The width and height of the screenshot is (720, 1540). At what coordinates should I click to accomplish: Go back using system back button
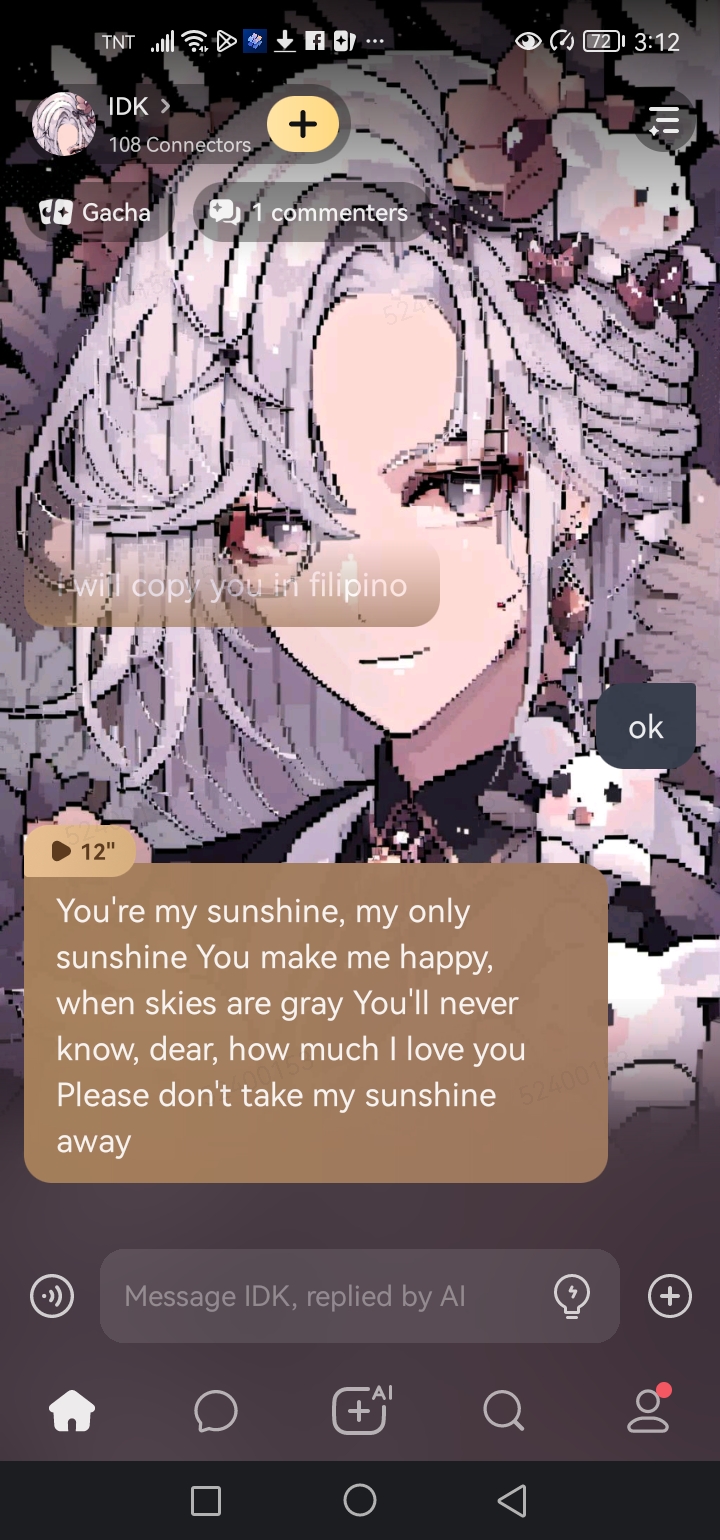[x=512, y=1500]
